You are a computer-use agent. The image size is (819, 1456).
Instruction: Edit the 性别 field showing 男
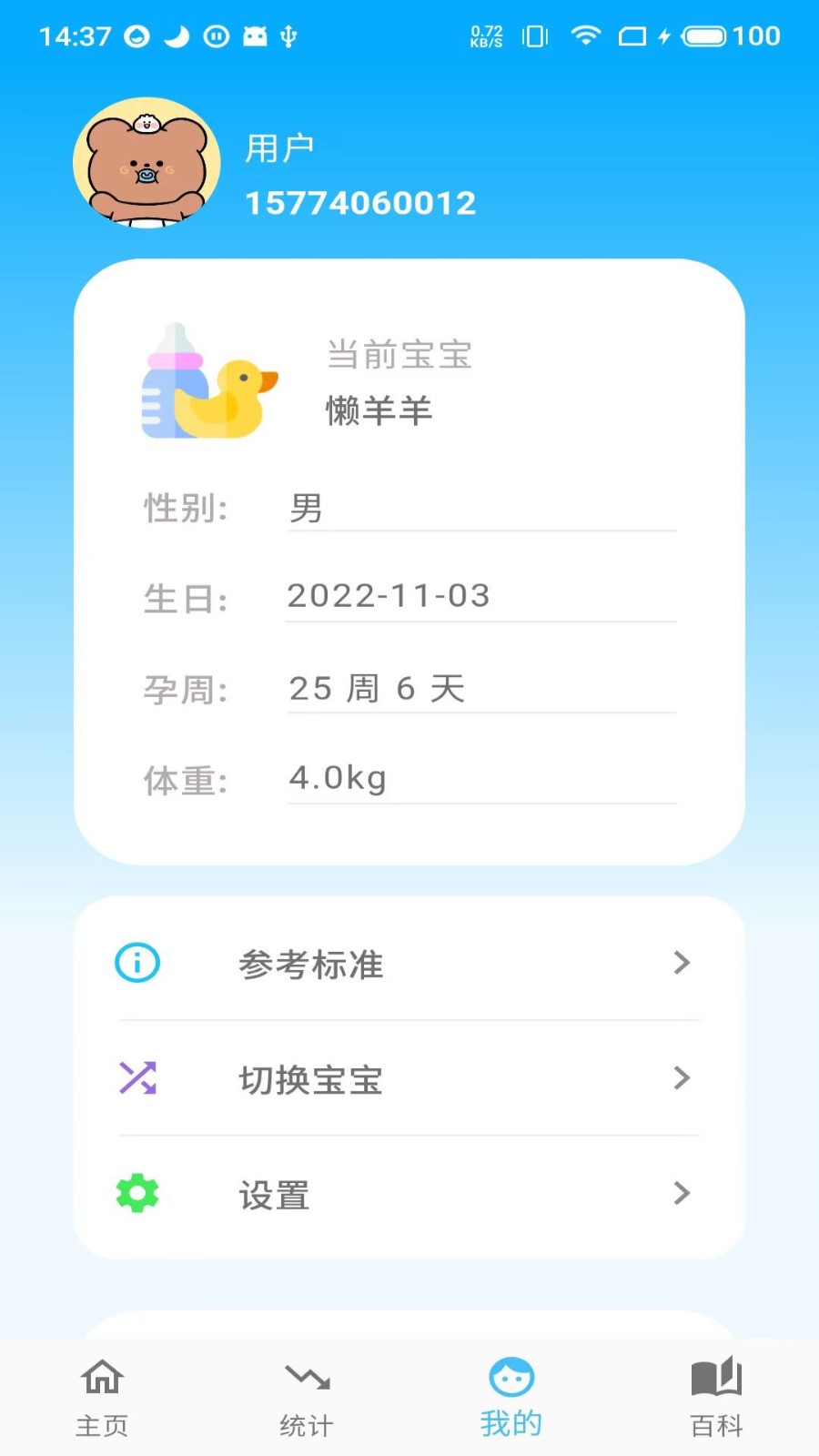(481, 508)
